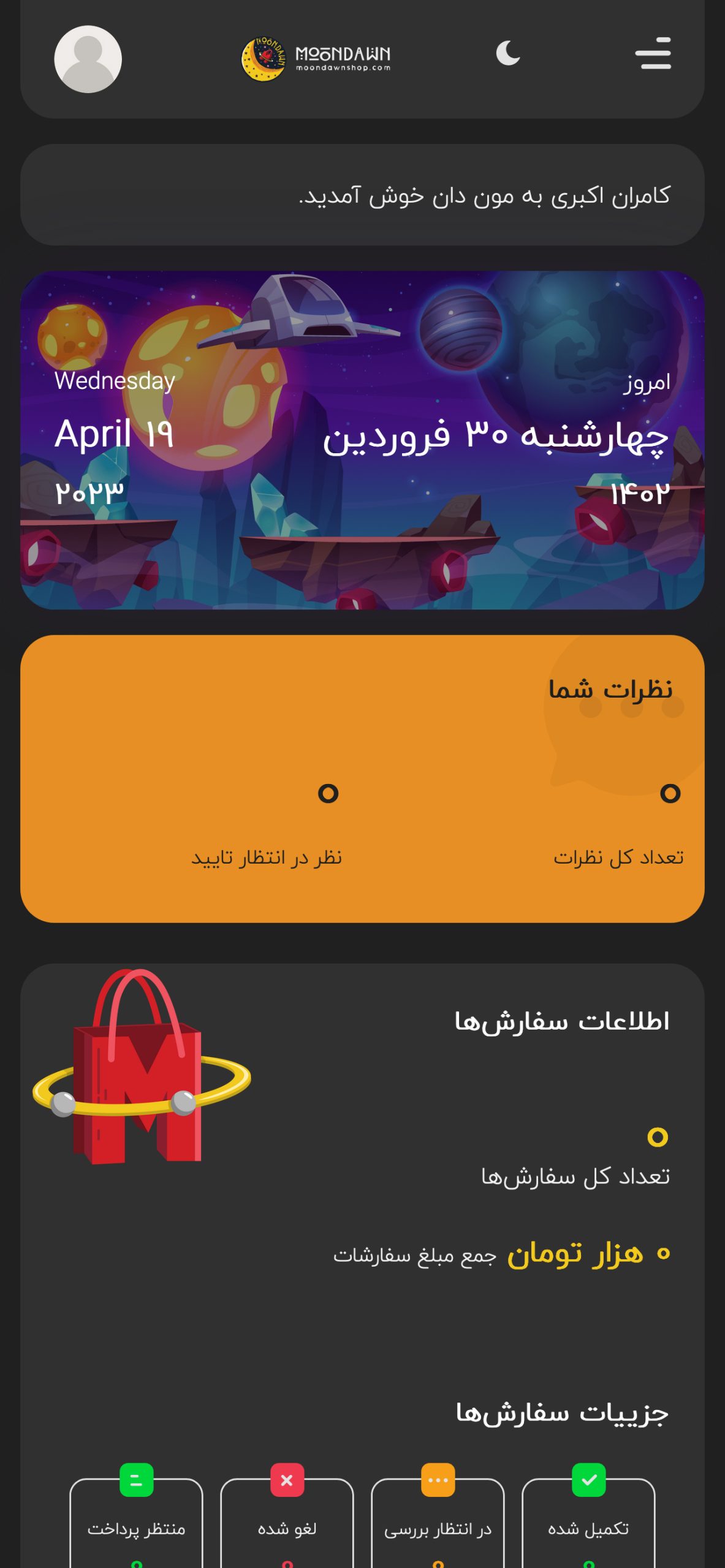Screen dimensions: 725x1568
Task: Open the profile avatar
Action: pos(88,59)
